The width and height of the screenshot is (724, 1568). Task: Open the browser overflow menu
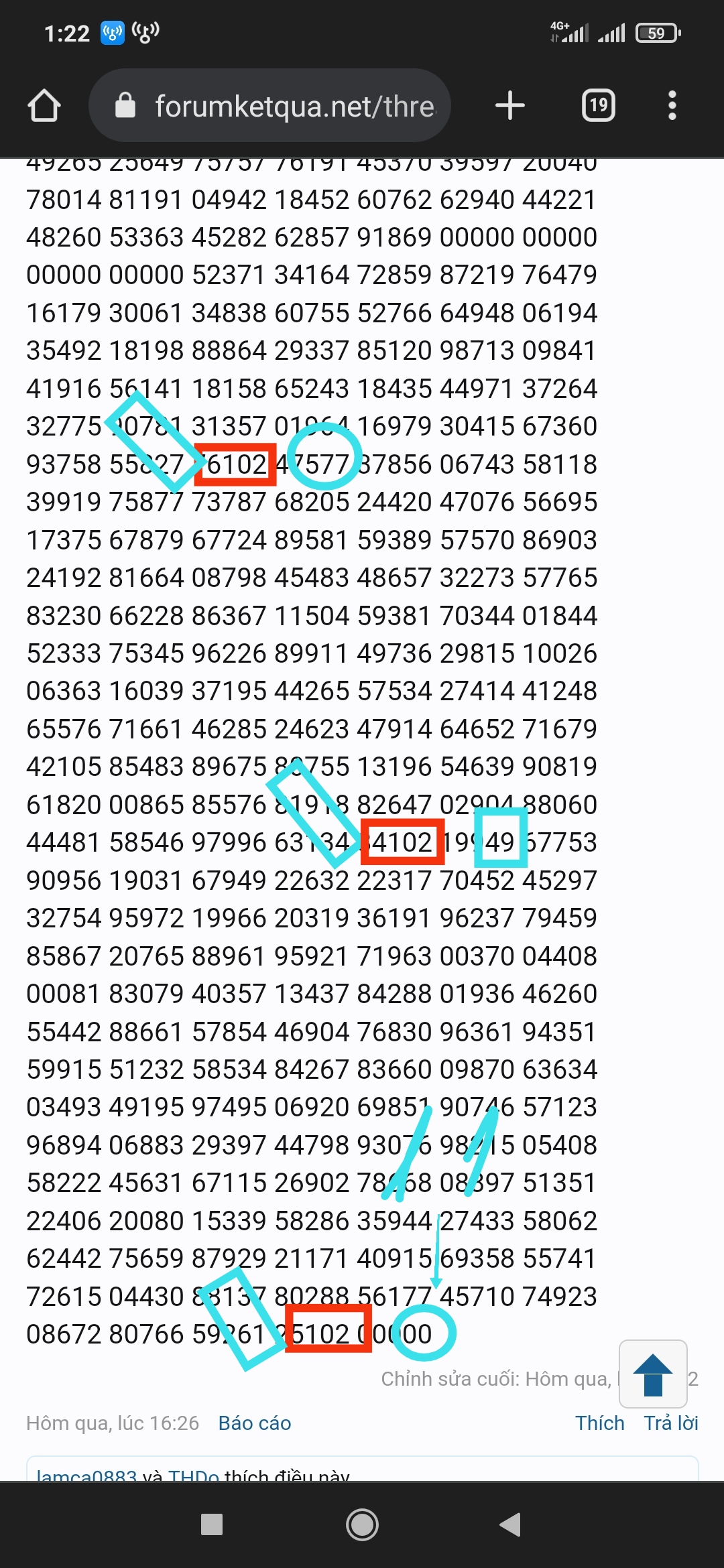click(x=672, y=105)
